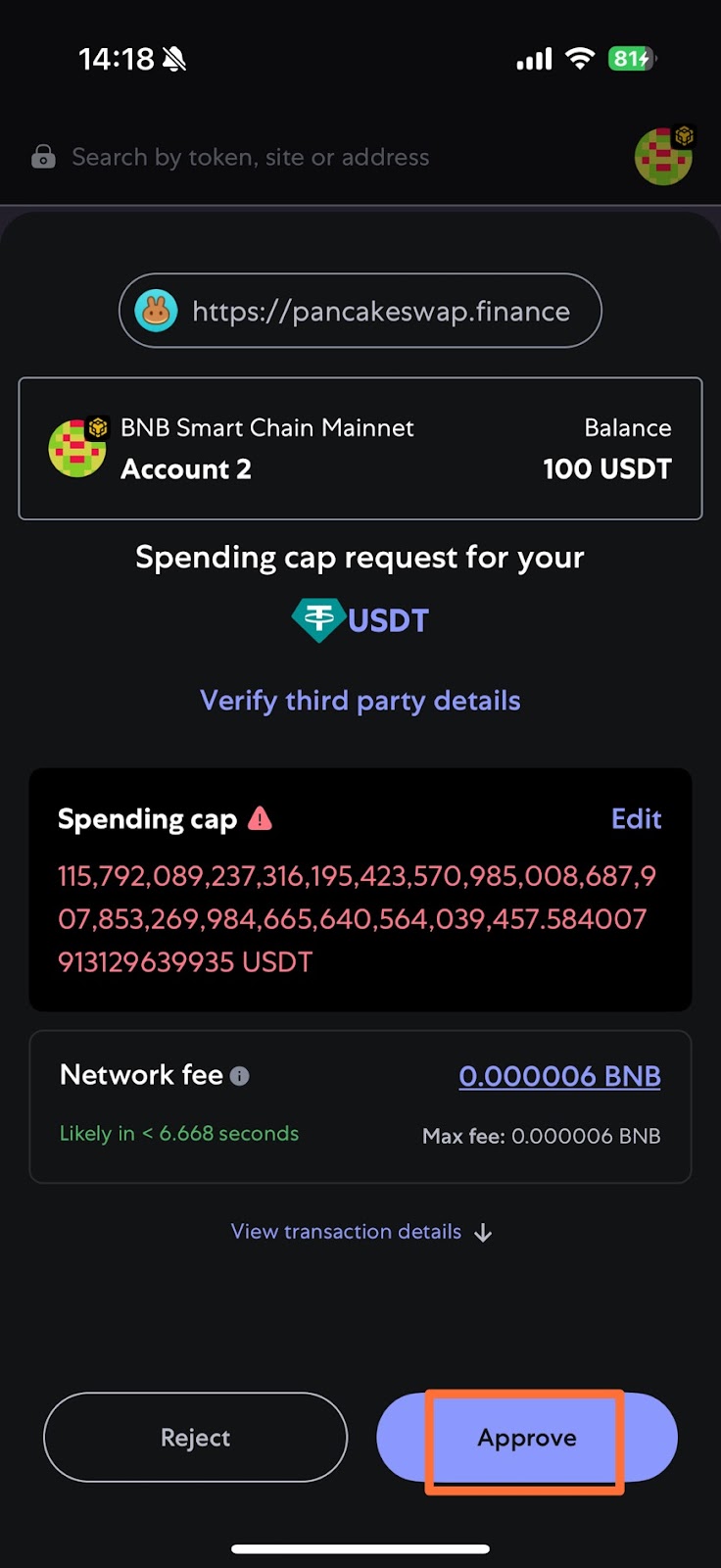Open Verify third party details
This screenshot has height=1568, width=721.
coord(360,701)
